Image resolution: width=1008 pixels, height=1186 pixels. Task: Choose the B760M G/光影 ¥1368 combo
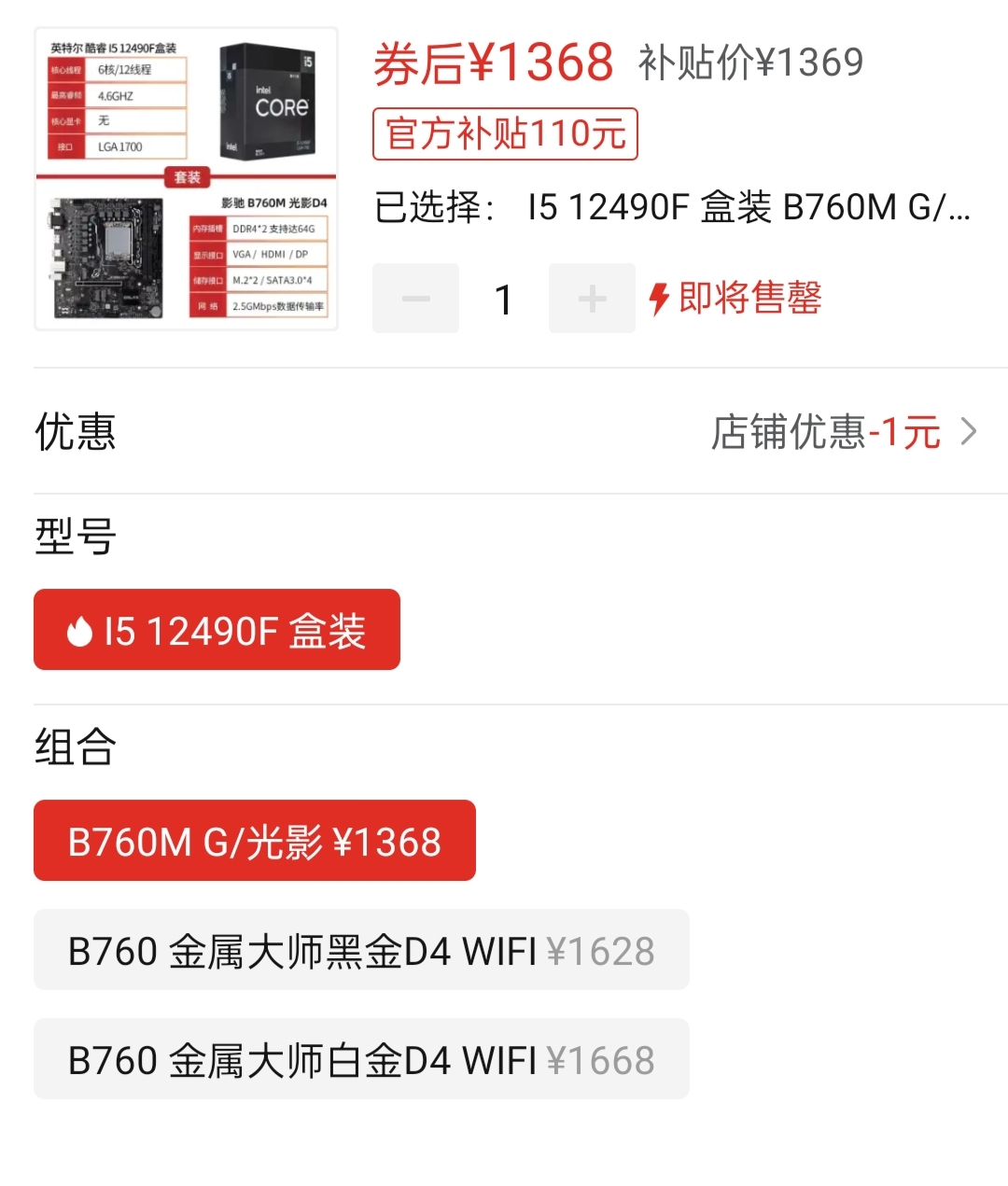pos(254,841)
